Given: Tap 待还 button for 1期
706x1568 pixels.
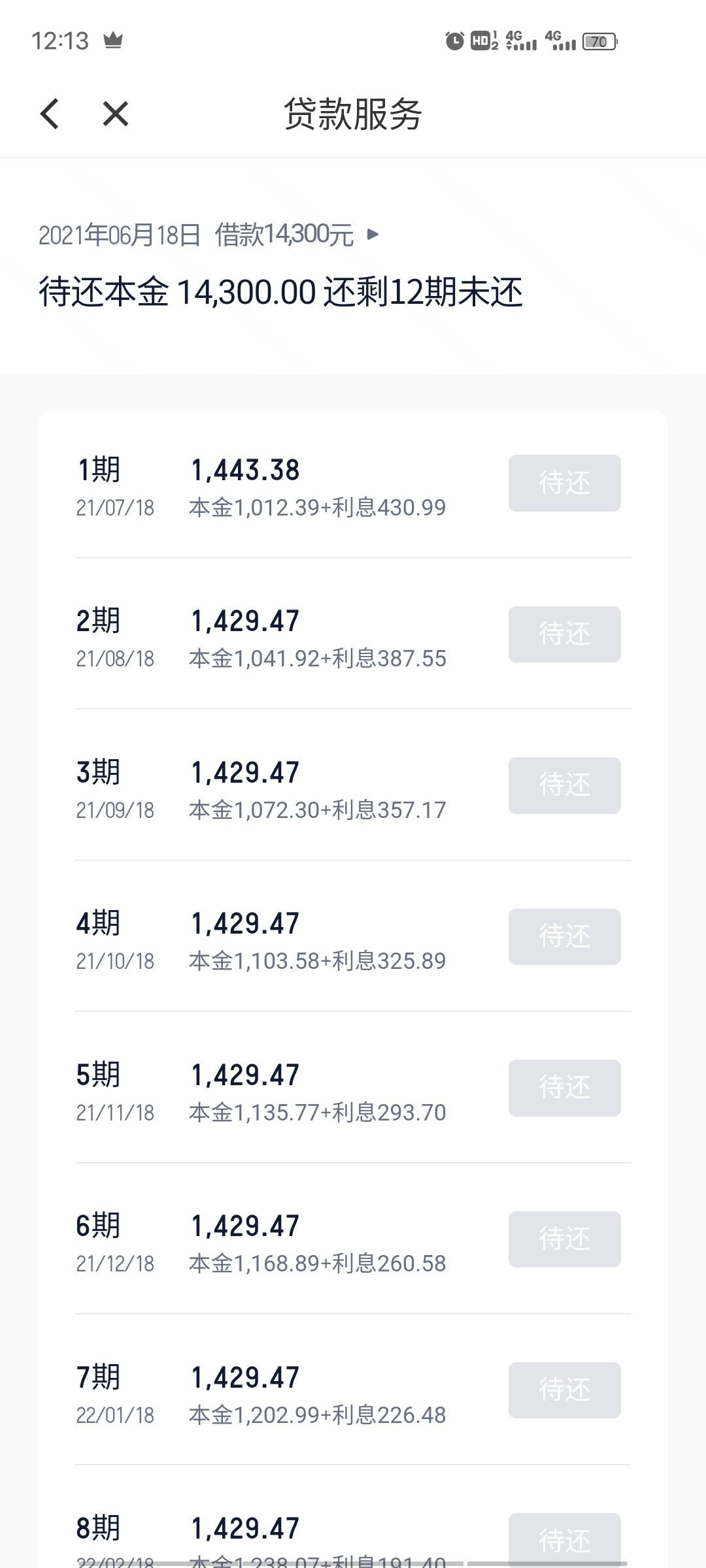Looking at the screenshot, I should coord(565,483).
